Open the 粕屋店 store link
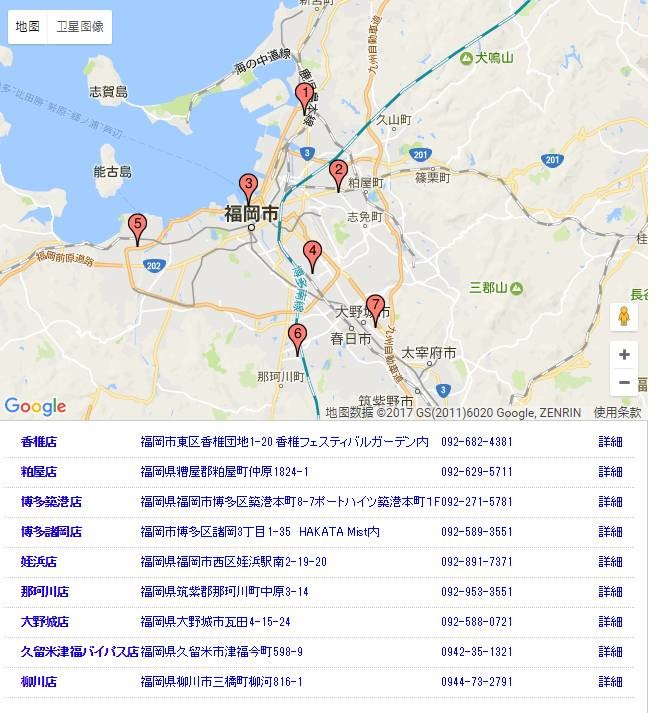This screenshot has height=713, width=656. 39,471
